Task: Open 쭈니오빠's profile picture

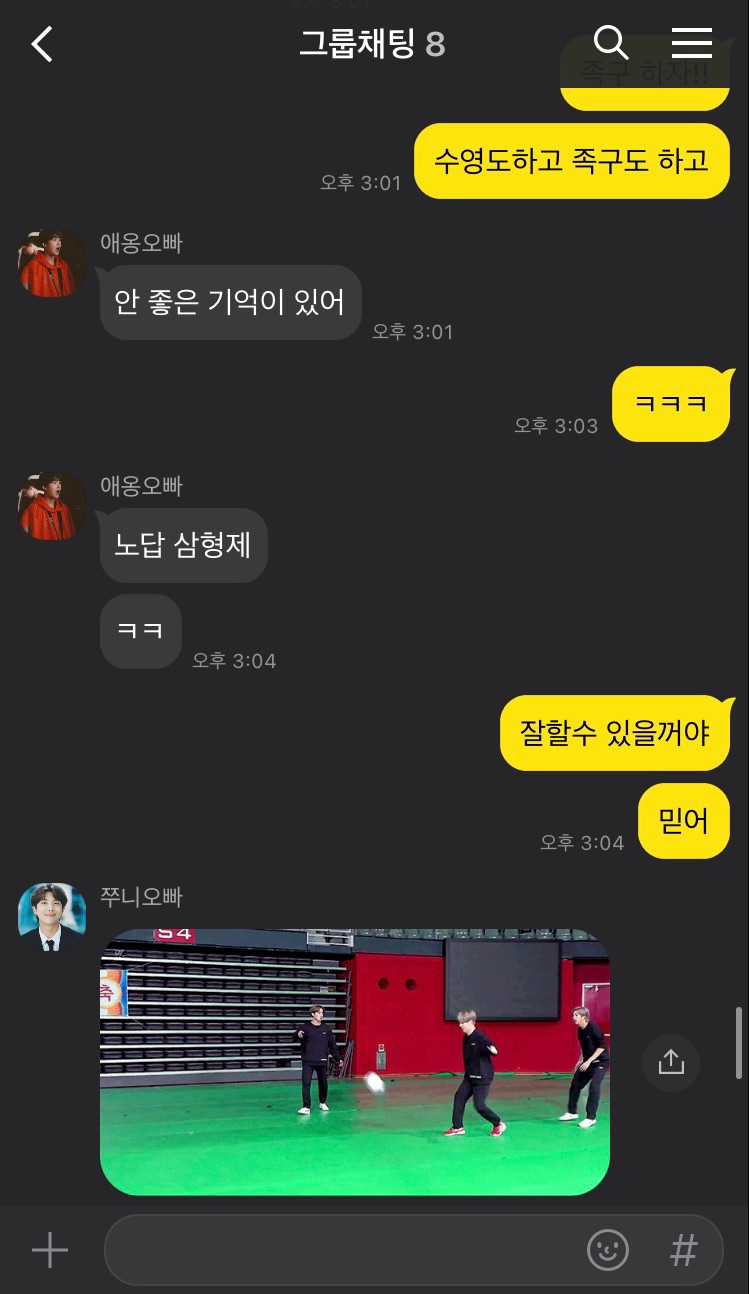Action: (x=52, y=917)
